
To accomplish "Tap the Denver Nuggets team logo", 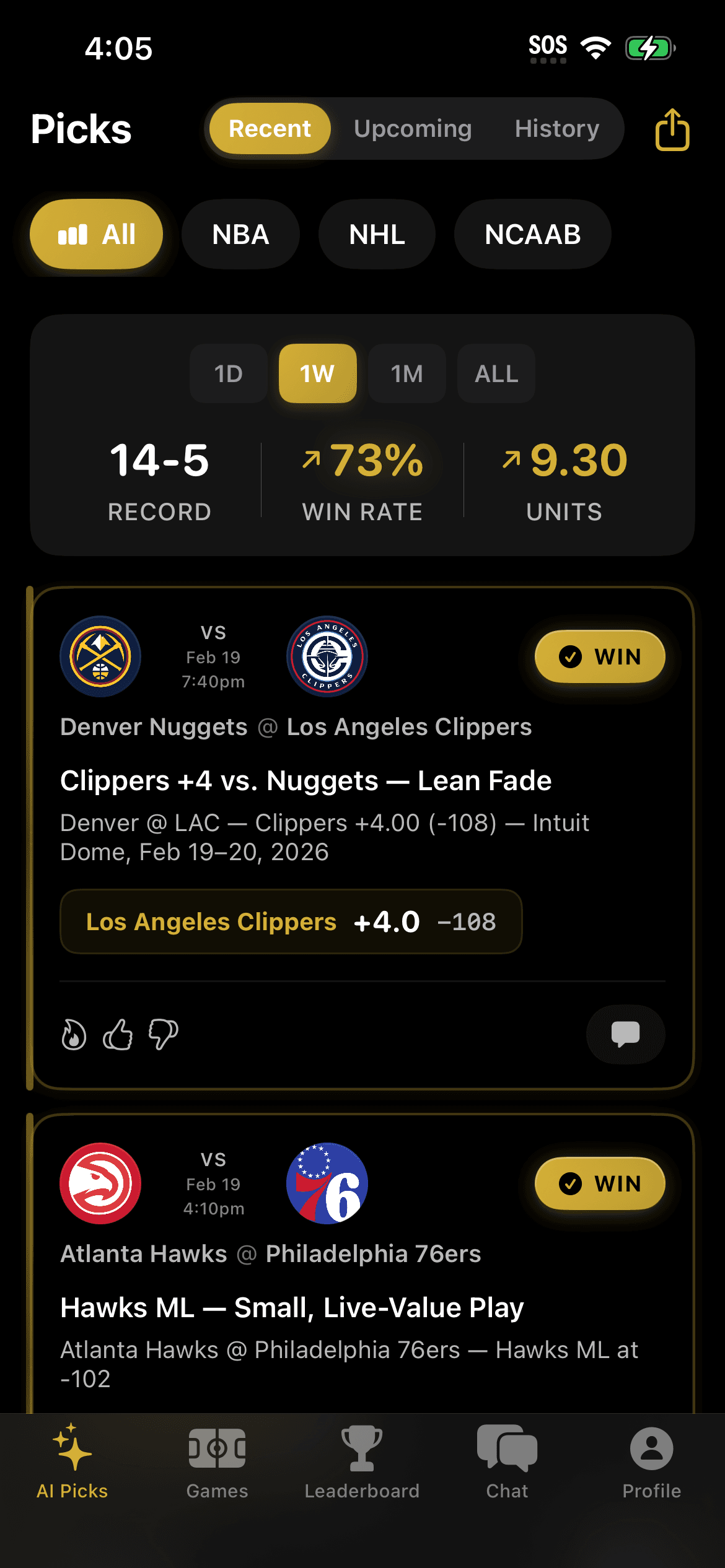I will [100, 657].
